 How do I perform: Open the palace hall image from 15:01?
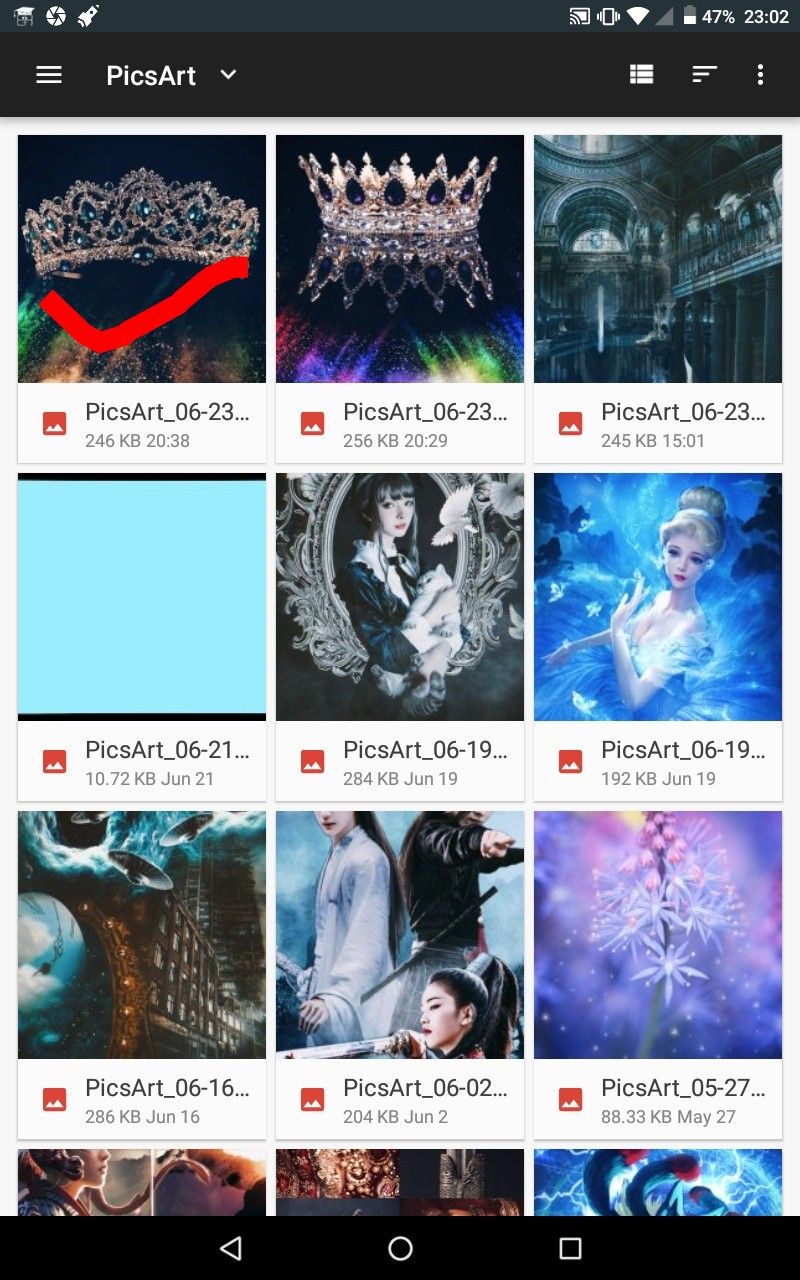[x=658, y=259]
